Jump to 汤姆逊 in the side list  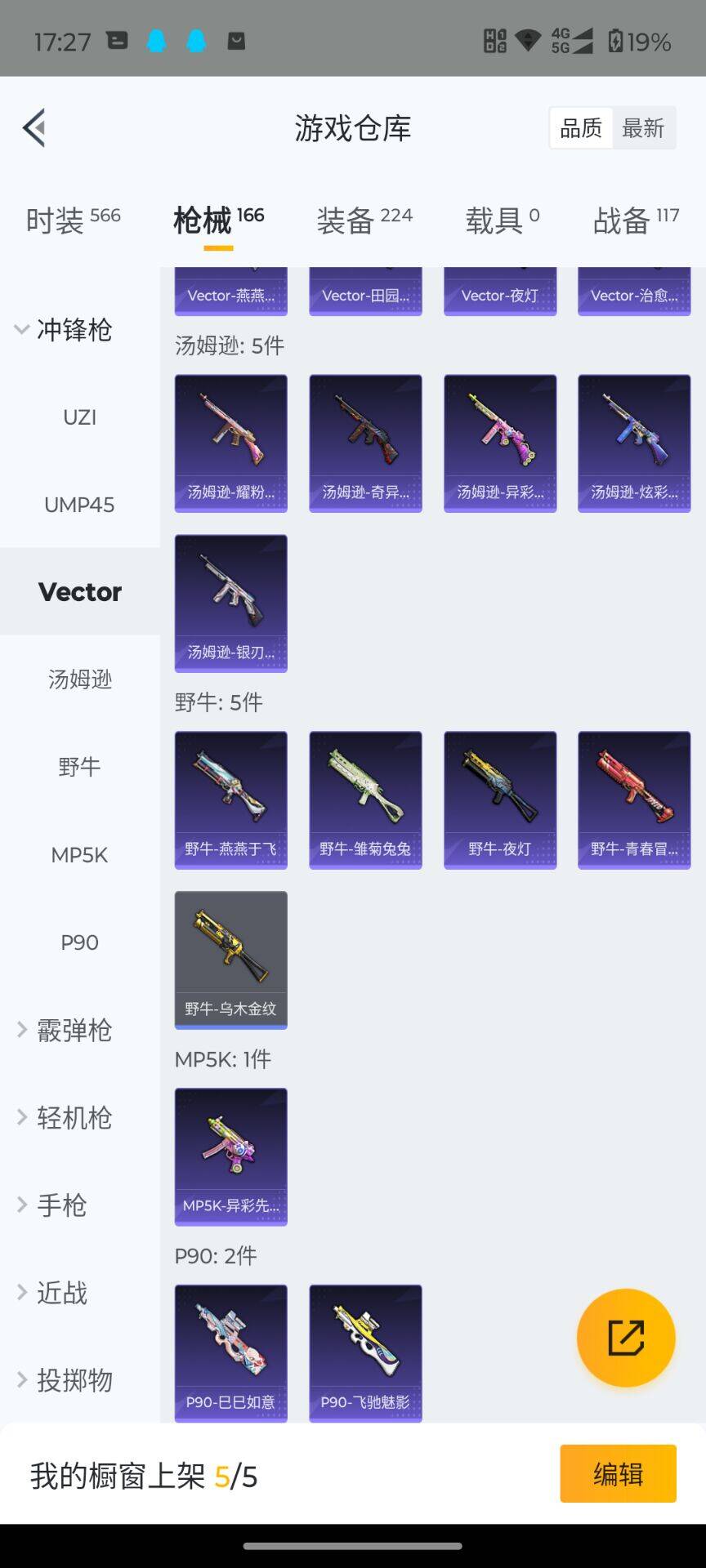(79, 679)
